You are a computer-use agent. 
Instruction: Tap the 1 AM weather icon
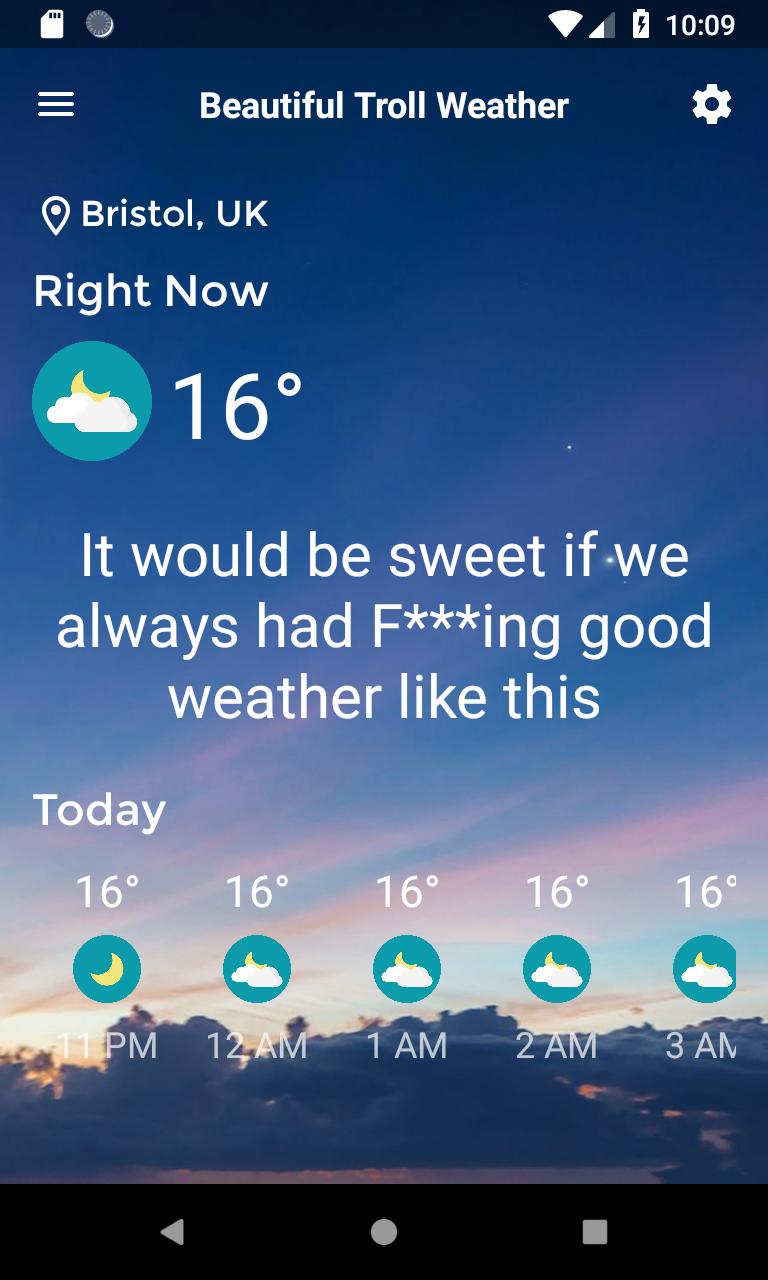coord(406,968)
